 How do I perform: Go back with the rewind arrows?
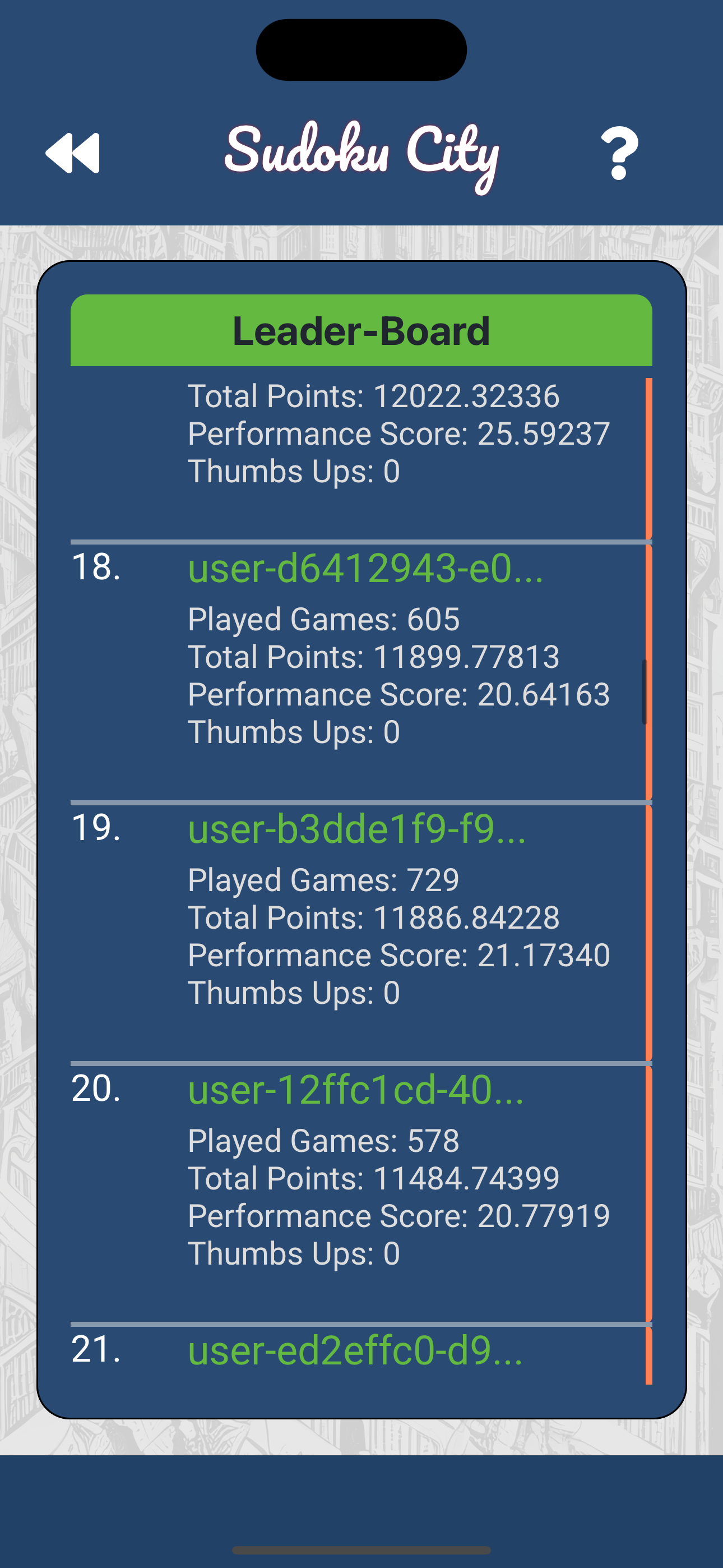(72, 154)
